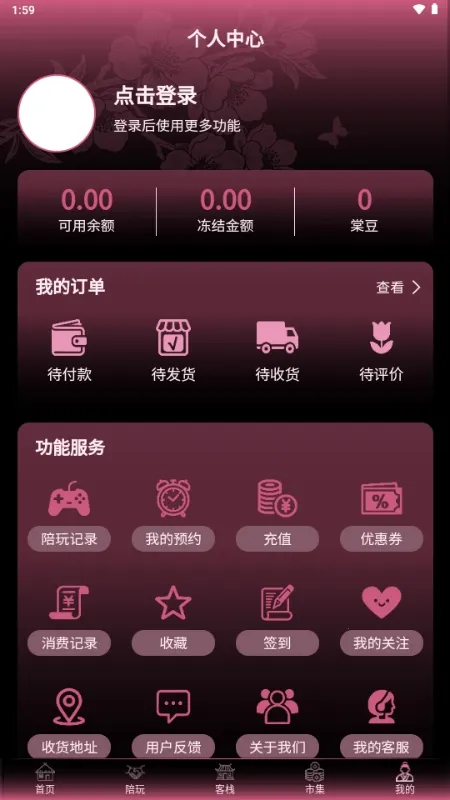This screenshot has height=800, width=450.
Task: Open 用户反馈 feedback
Action: (173, 746)
